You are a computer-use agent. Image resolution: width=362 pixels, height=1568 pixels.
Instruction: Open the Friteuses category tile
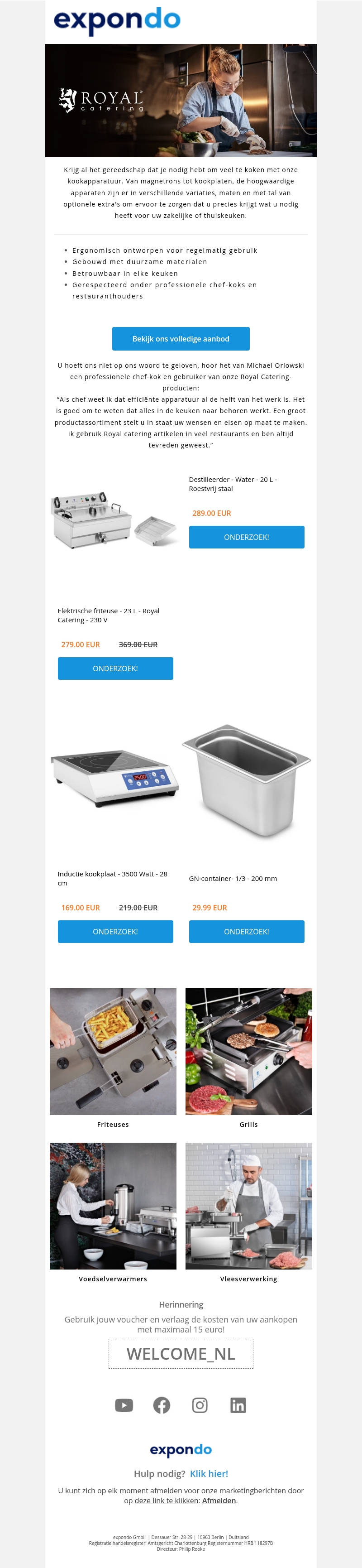(x=113, y=1051)
